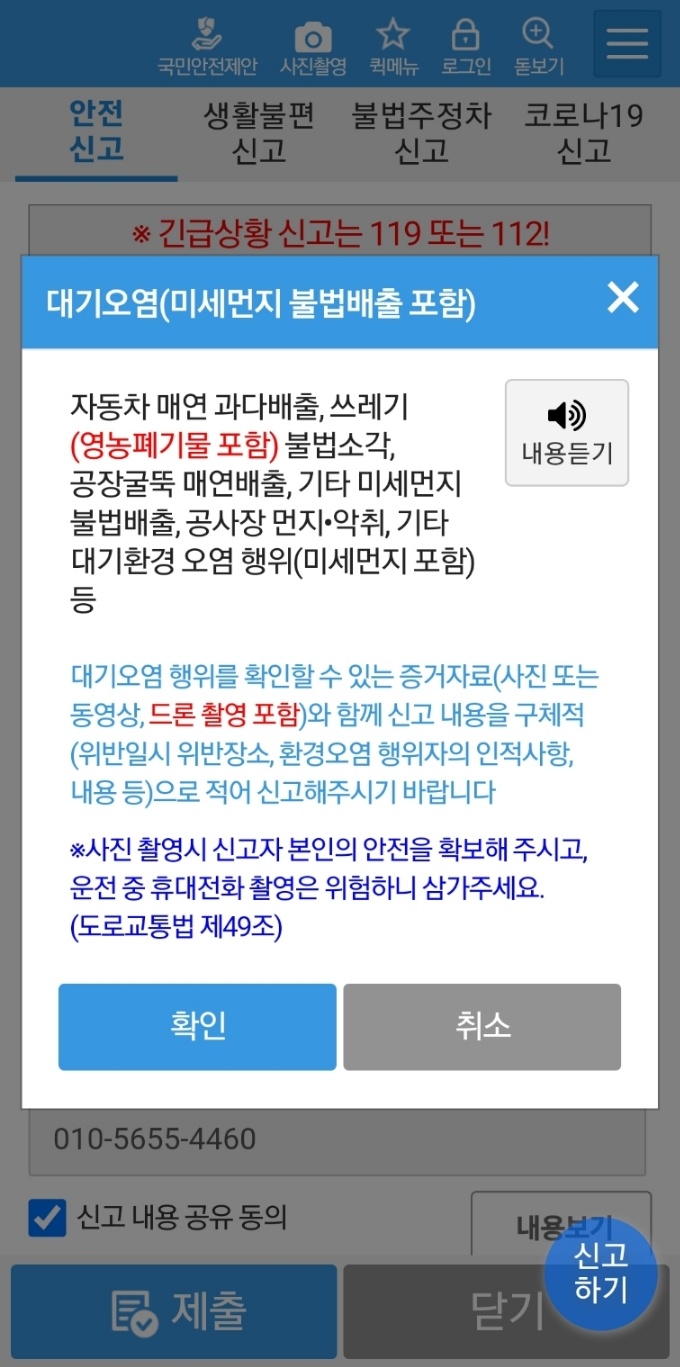Go to 로그인
Image resolution: width=680 pixels, height=1367 pixels.
(x=466, y=47)
